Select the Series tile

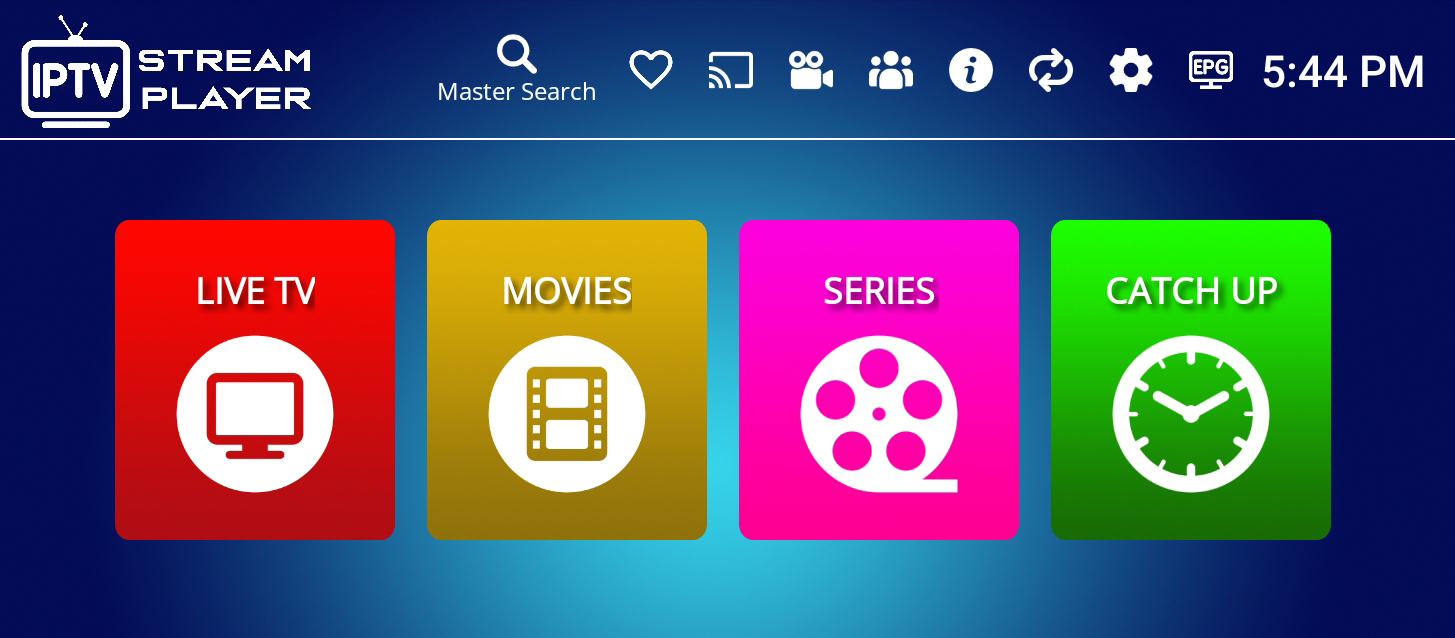[x=879, y=380]
